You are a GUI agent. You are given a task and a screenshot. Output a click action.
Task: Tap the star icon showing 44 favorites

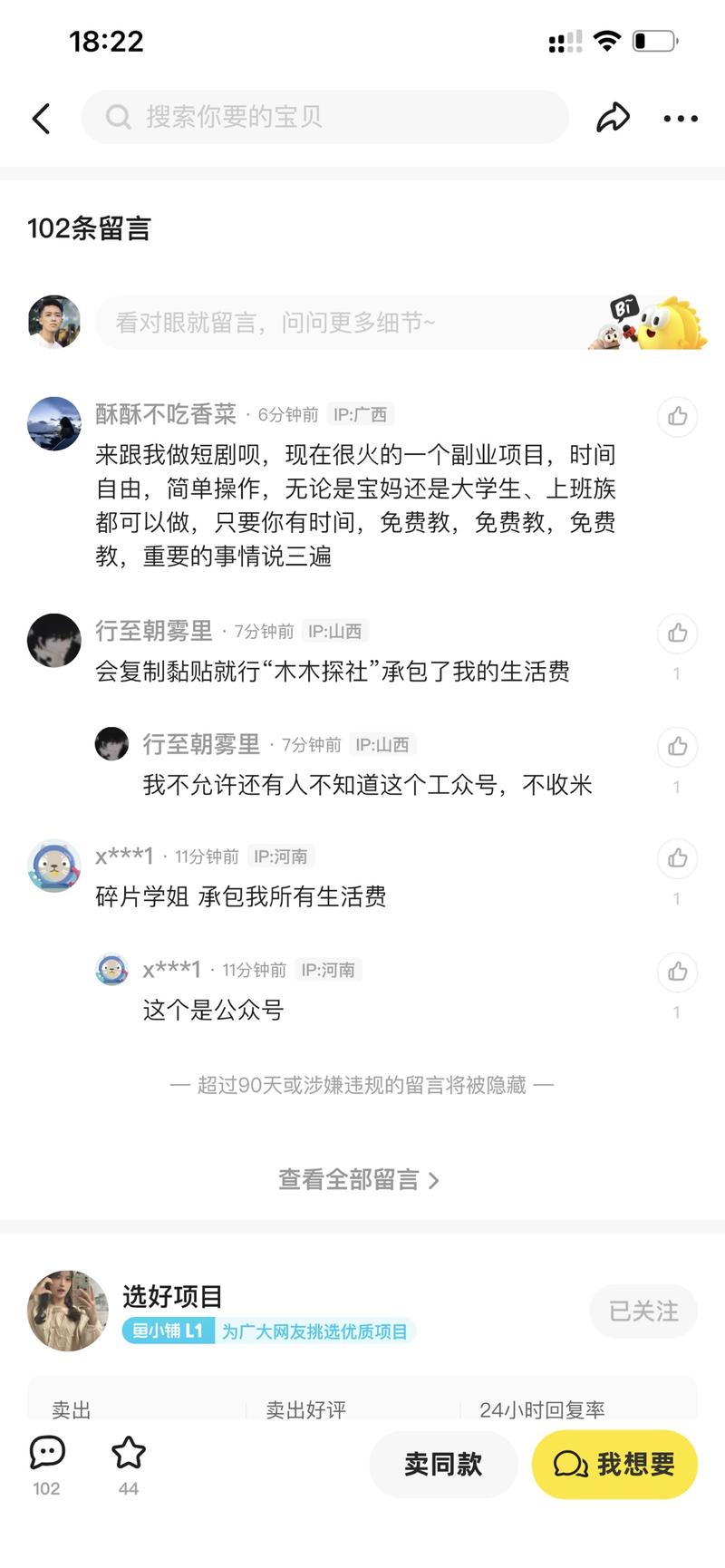129,1450
